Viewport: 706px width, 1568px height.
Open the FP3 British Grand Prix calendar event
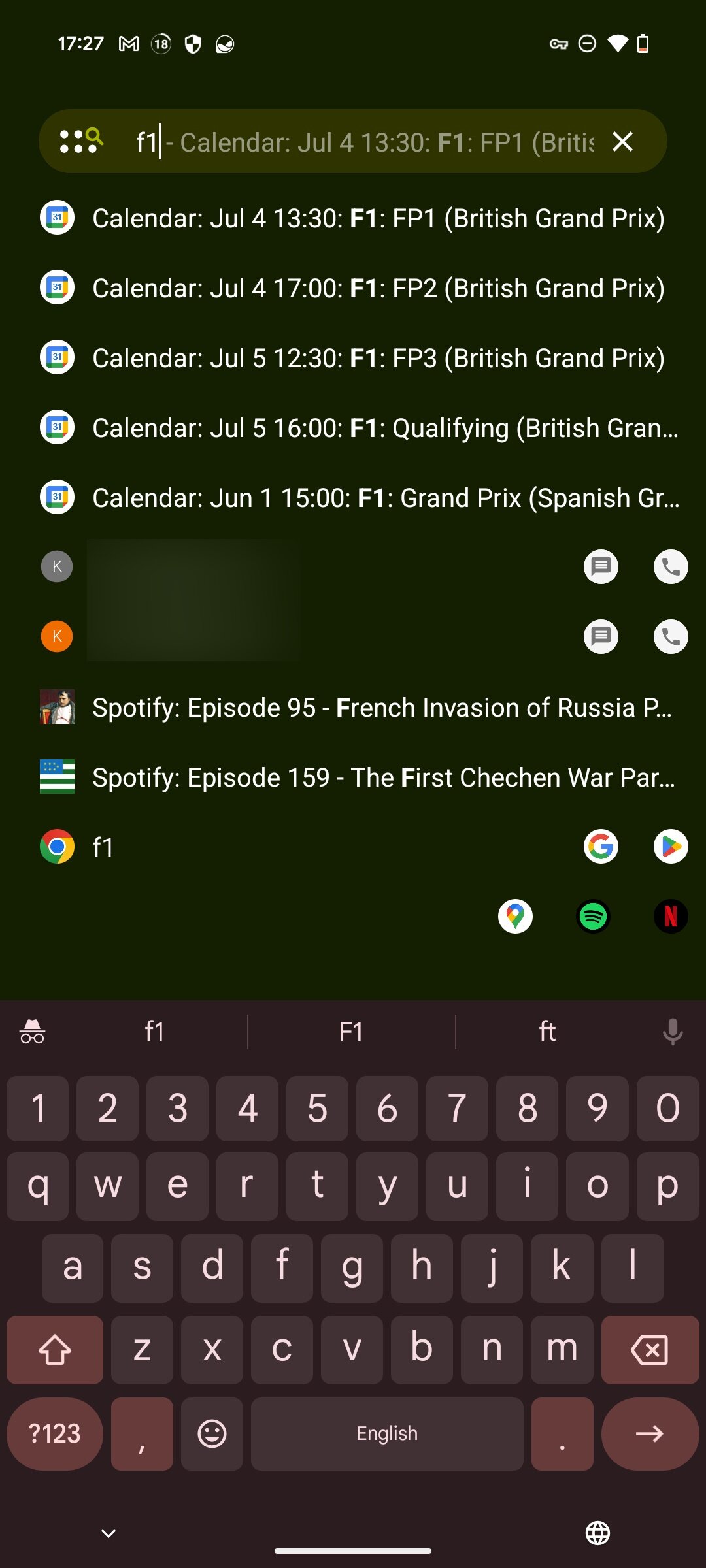pyautogui.click(x=378, y=358)
